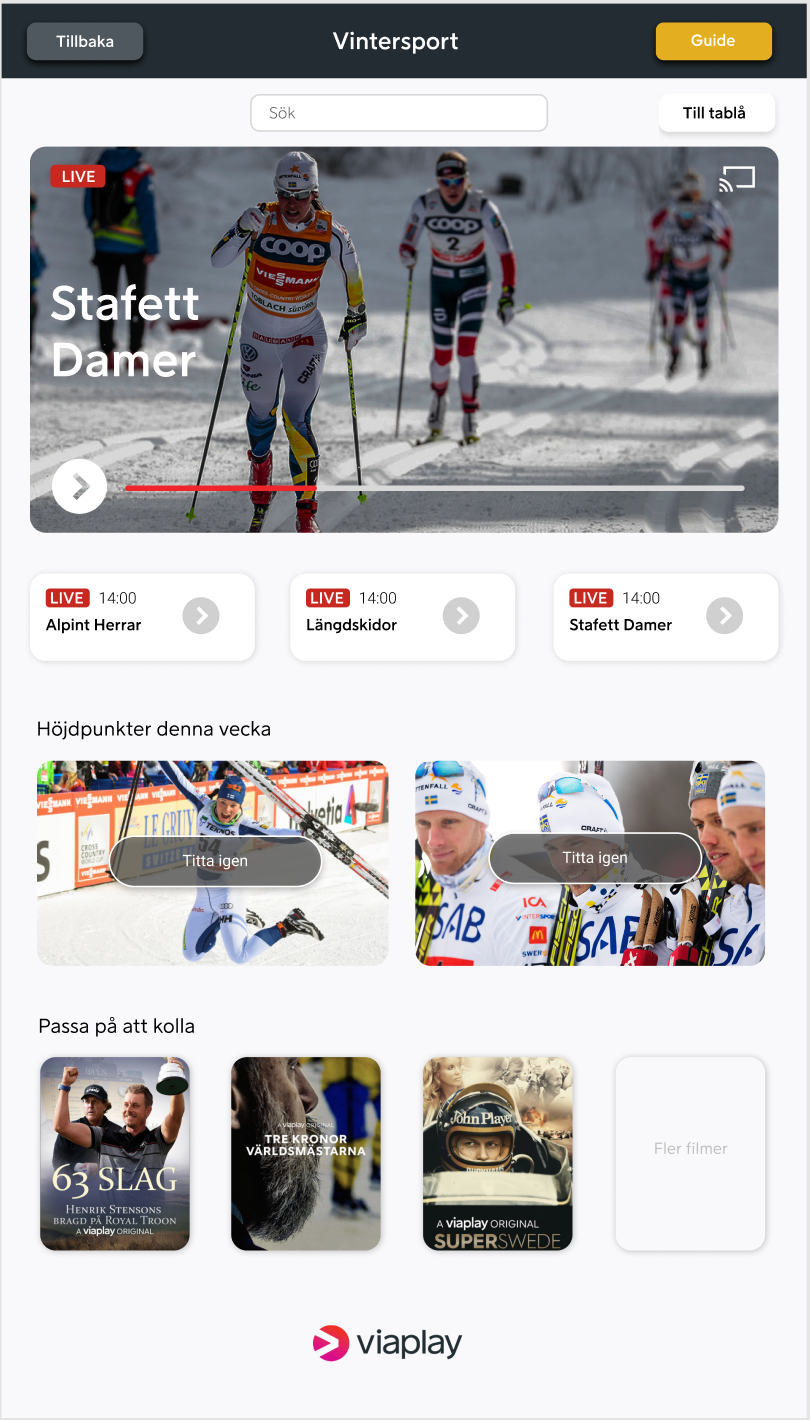Image resolution: width=810 pixels, height=1420 pixels.
Task: Open Tre Kronor Världsmästarna poster
Action: (x=306, y=1153)
